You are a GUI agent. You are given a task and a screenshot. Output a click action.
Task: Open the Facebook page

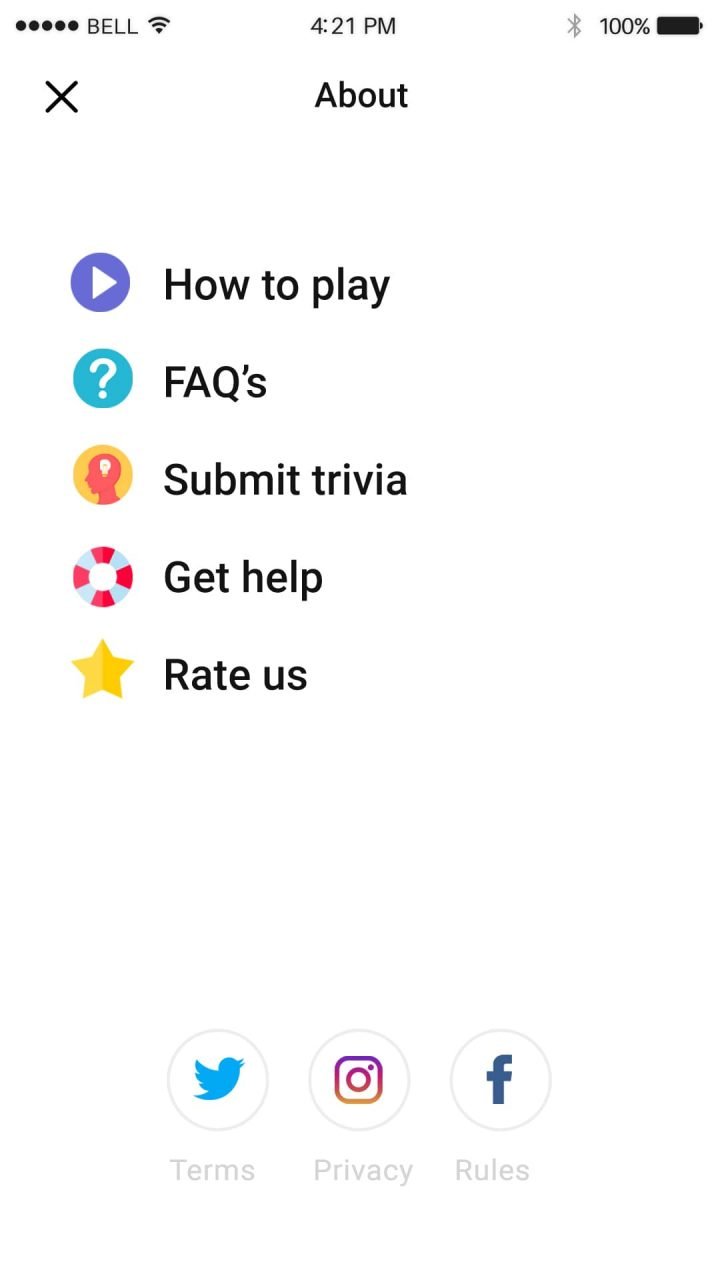[500, 1080]
